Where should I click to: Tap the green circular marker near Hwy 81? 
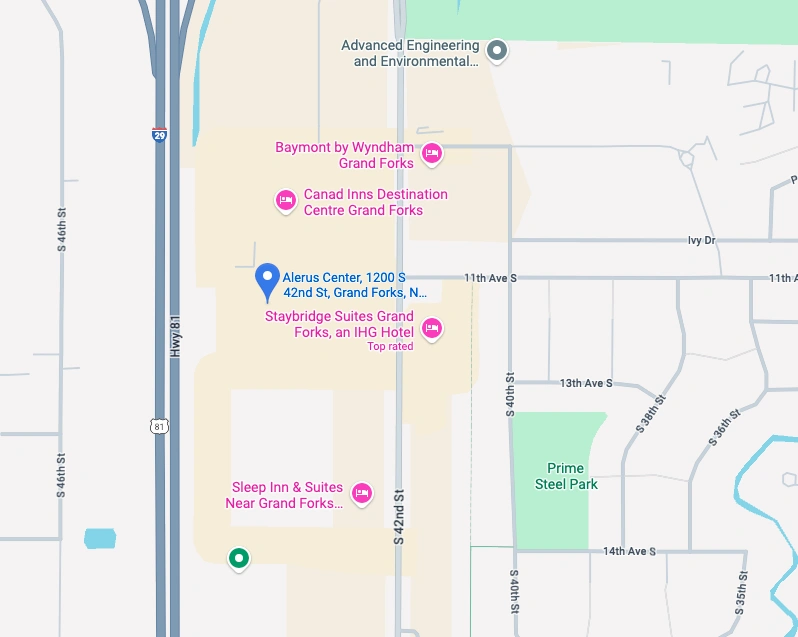tap(238, 558)
